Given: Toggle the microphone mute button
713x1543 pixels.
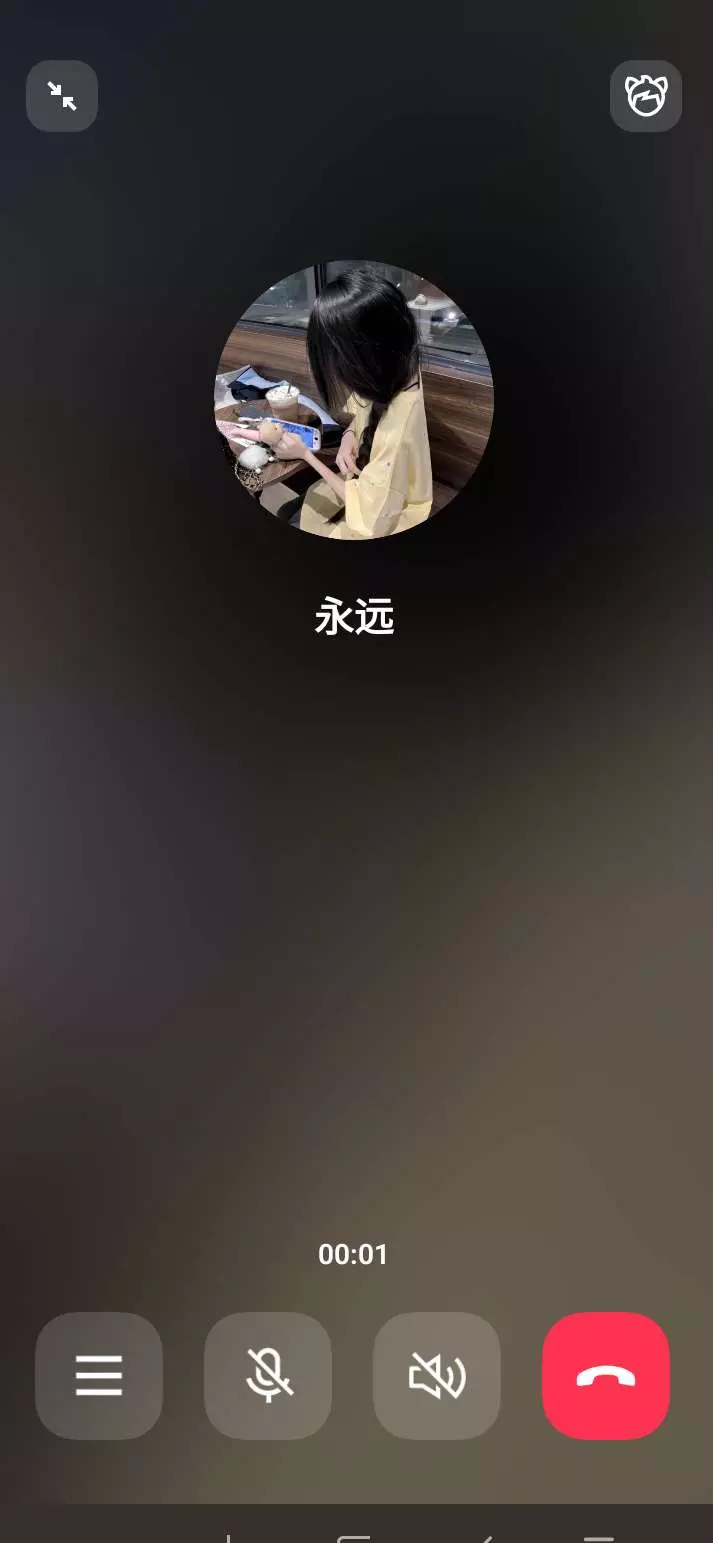Looking at the screenshot, I should point(268,1376).
